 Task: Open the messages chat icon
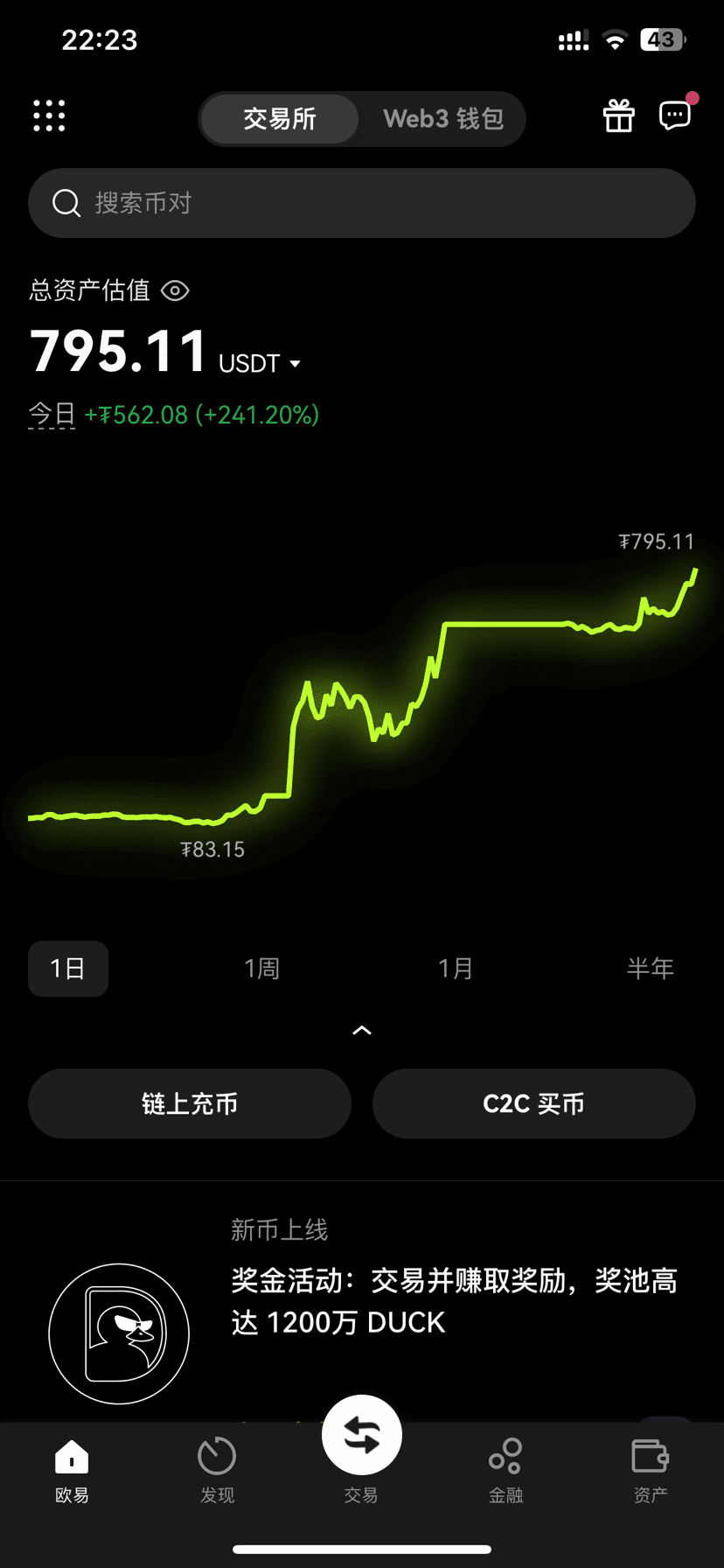[675, 115]
